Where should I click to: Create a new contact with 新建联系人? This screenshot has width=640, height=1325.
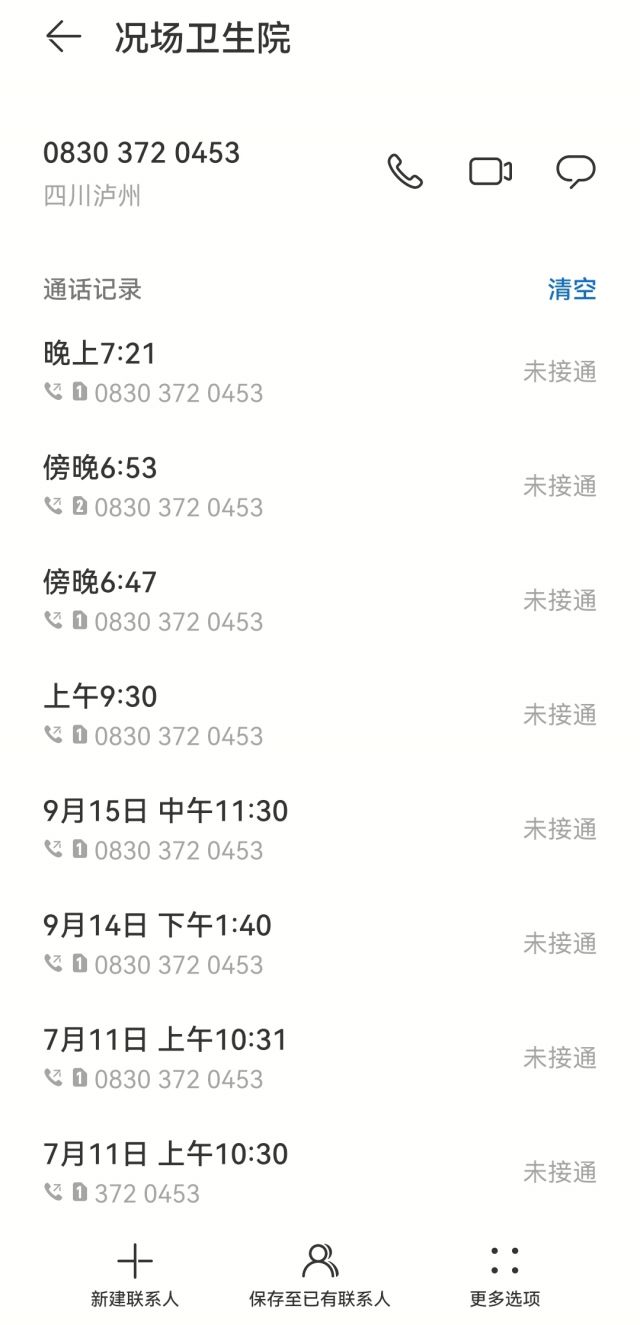point(135,1275)
